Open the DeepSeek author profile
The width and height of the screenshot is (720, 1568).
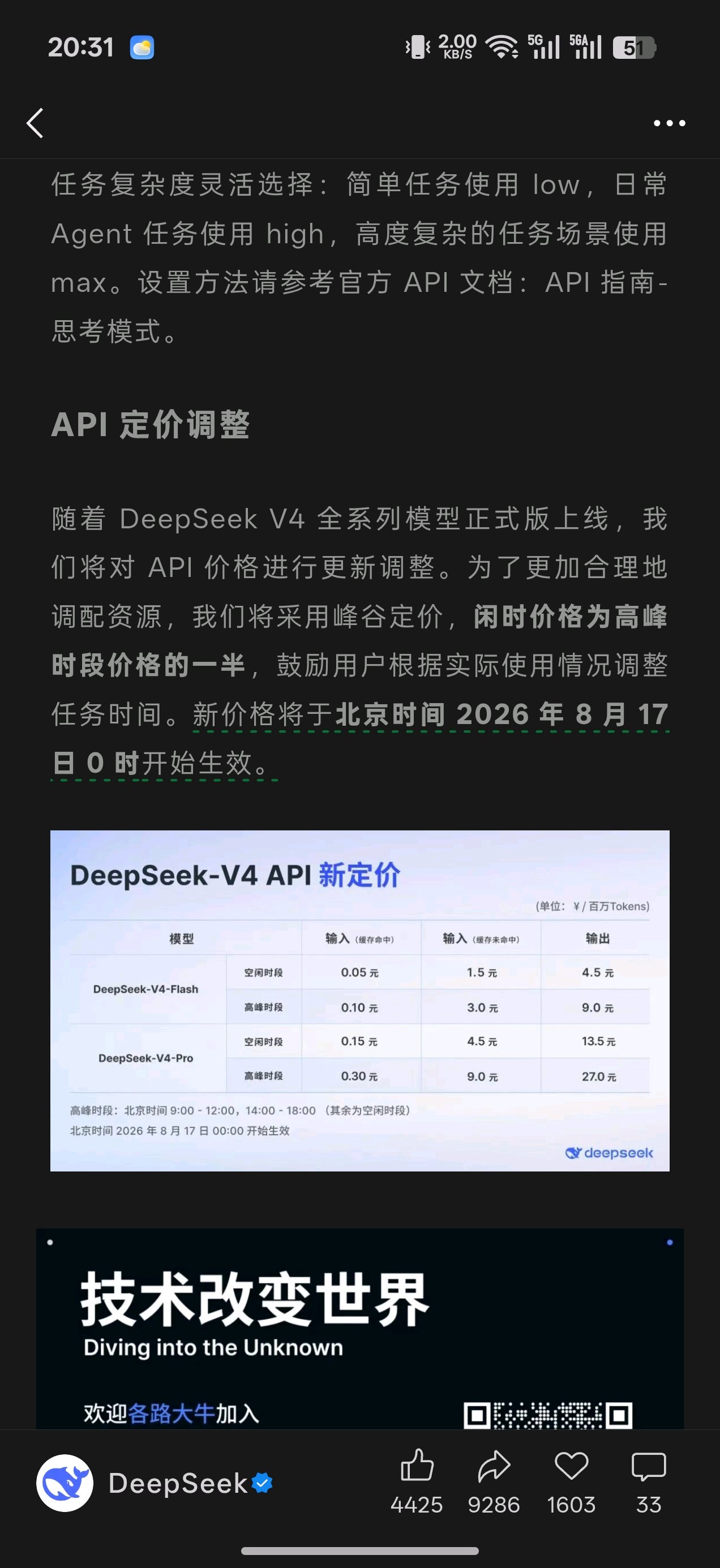tap(154, 1483)
